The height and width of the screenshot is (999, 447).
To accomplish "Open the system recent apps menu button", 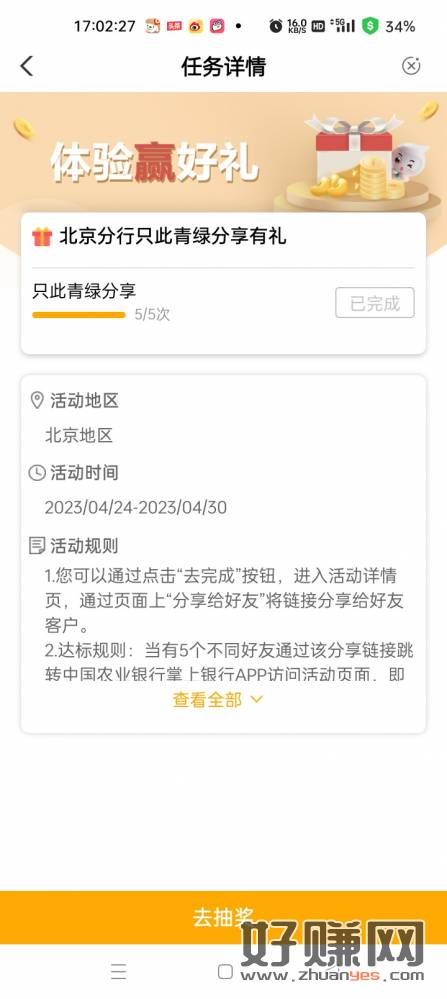I will coord(118,972).
